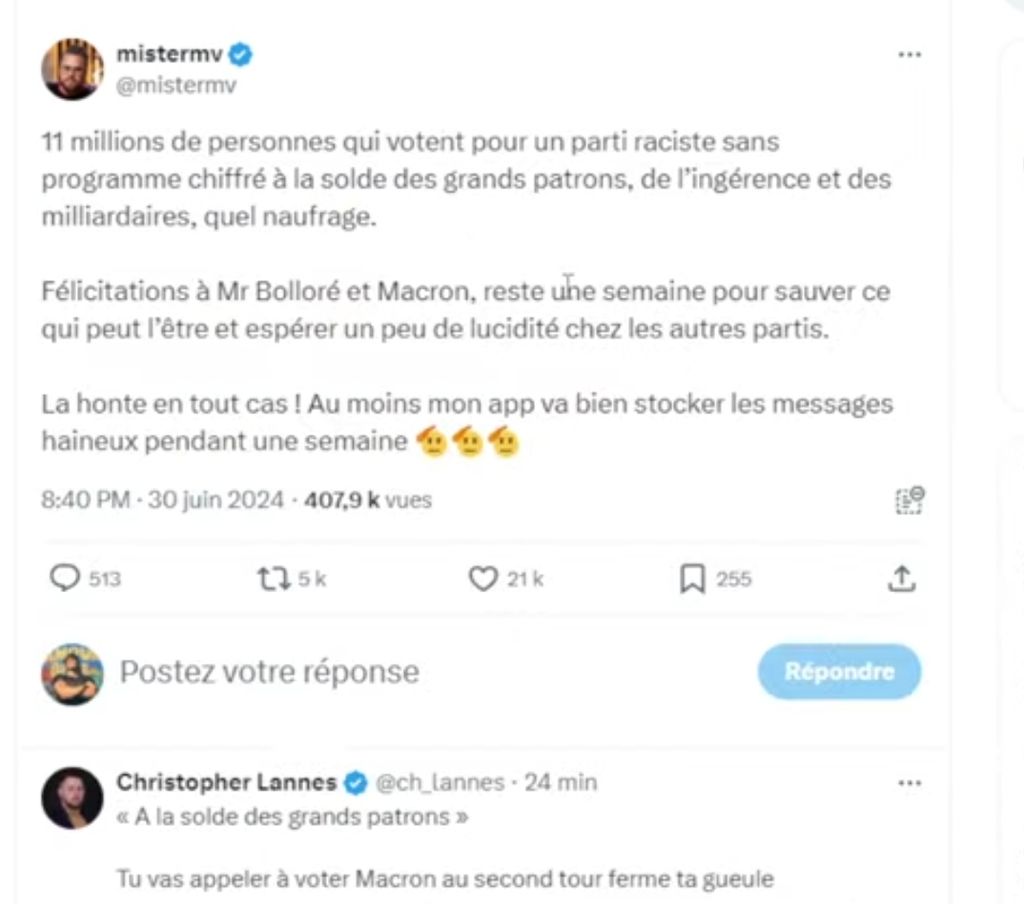This screenshot has width=1024, height=904.
Task: Open Christopher Lannes's profile
Action: pos(225,781)
